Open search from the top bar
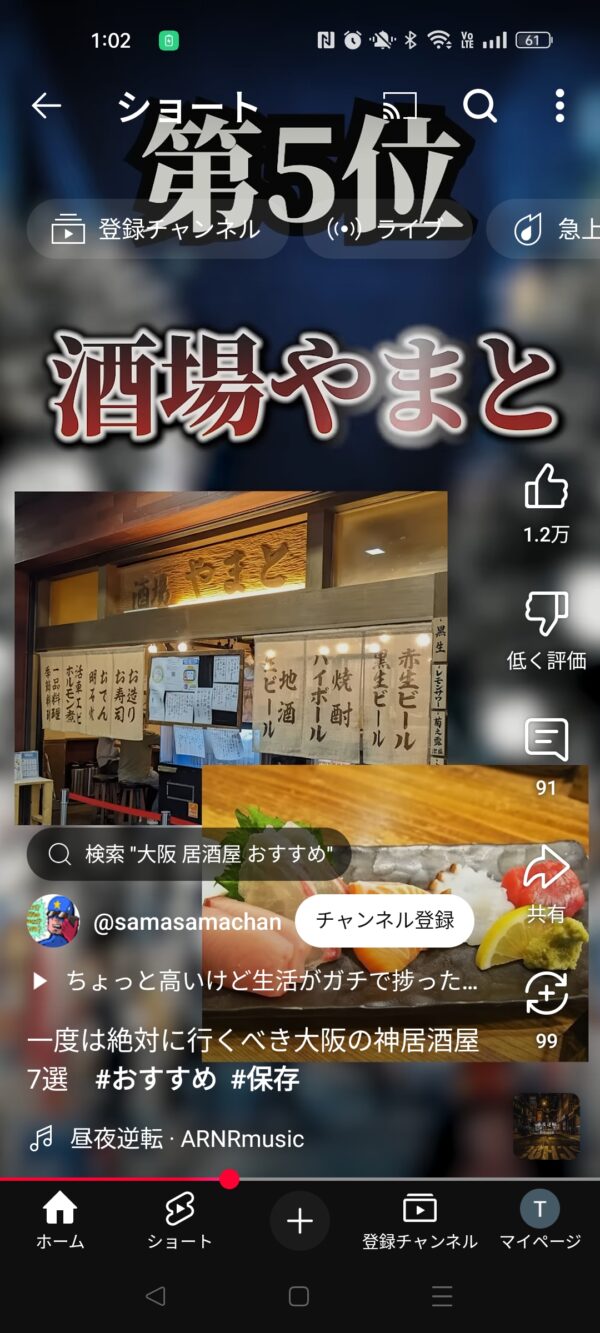 (480, 105)
